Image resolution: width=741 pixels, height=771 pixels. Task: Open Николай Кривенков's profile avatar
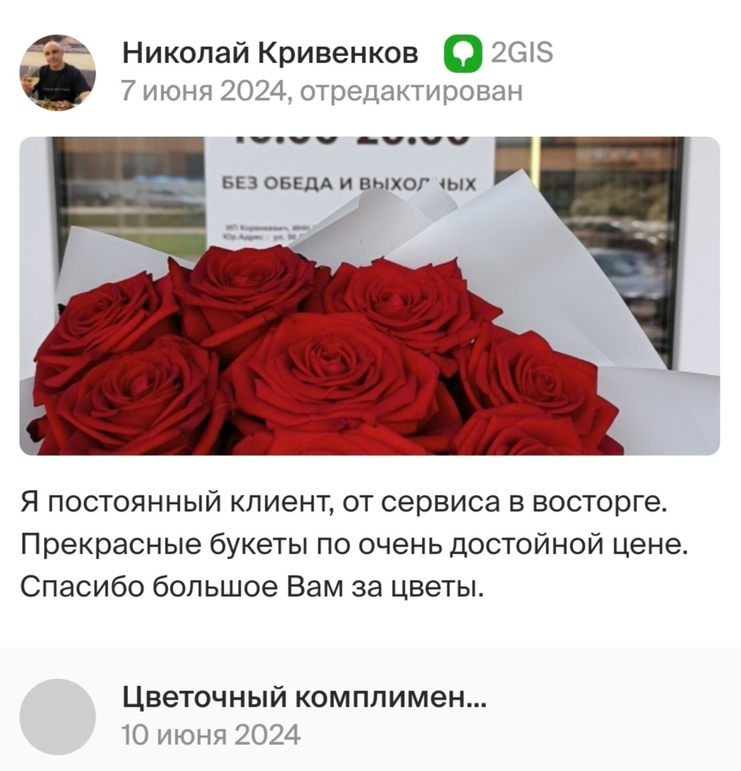pyautogui.click(x=58, y=72)
